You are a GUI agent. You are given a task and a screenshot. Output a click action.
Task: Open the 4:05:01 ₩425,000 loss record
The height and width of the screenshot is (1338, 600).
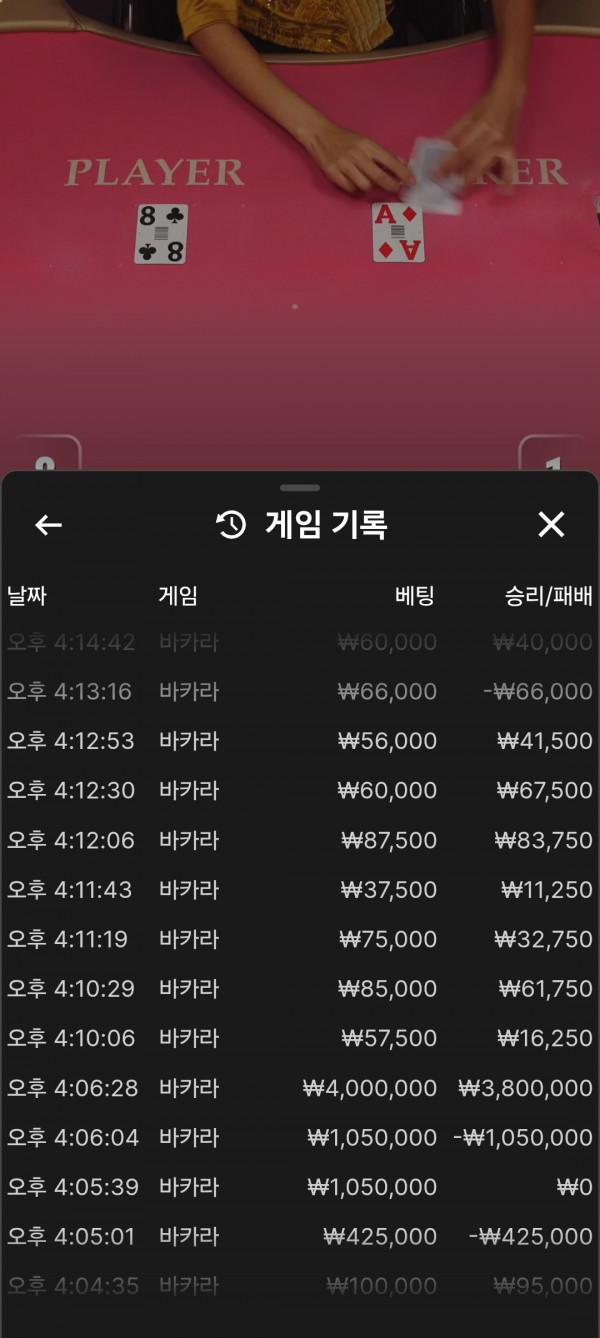(300, 1237)
